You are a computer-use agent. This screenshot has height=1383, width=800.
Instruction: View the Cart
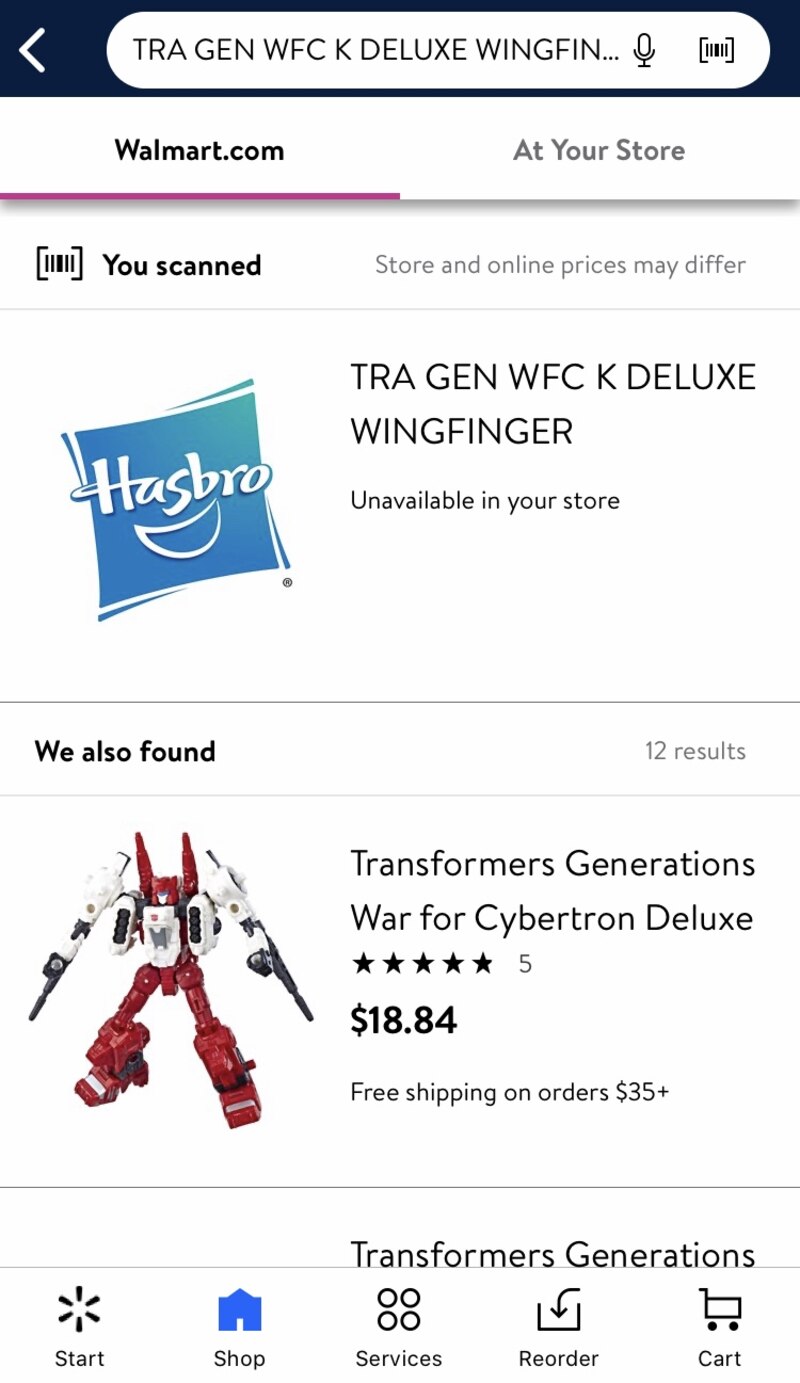click(x=719, y=1327)
